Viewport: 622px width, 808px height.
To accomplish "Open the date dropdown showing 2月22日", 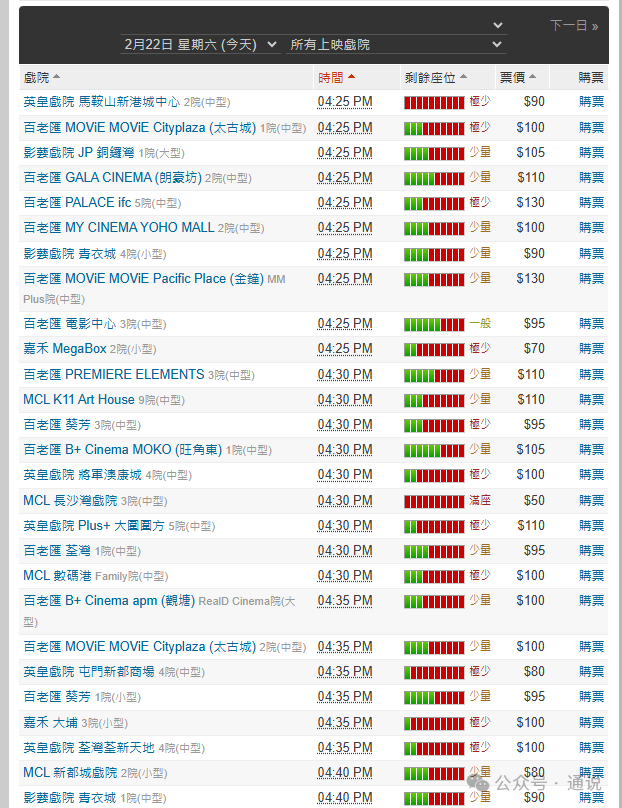I will [x=200, y=45].
